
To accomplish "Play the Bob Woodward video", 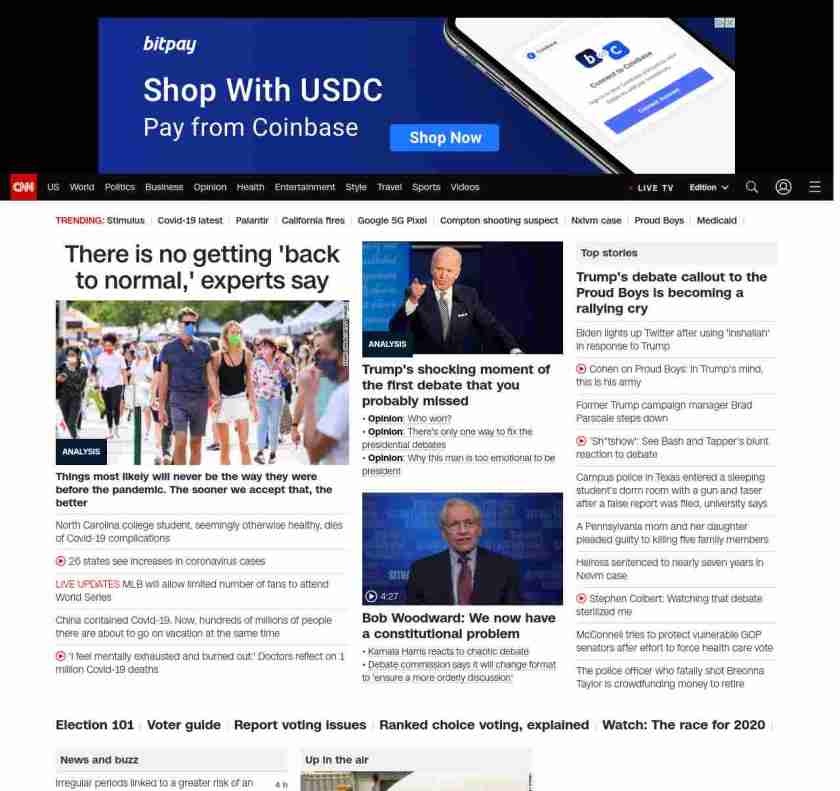I will coord(462,549).
